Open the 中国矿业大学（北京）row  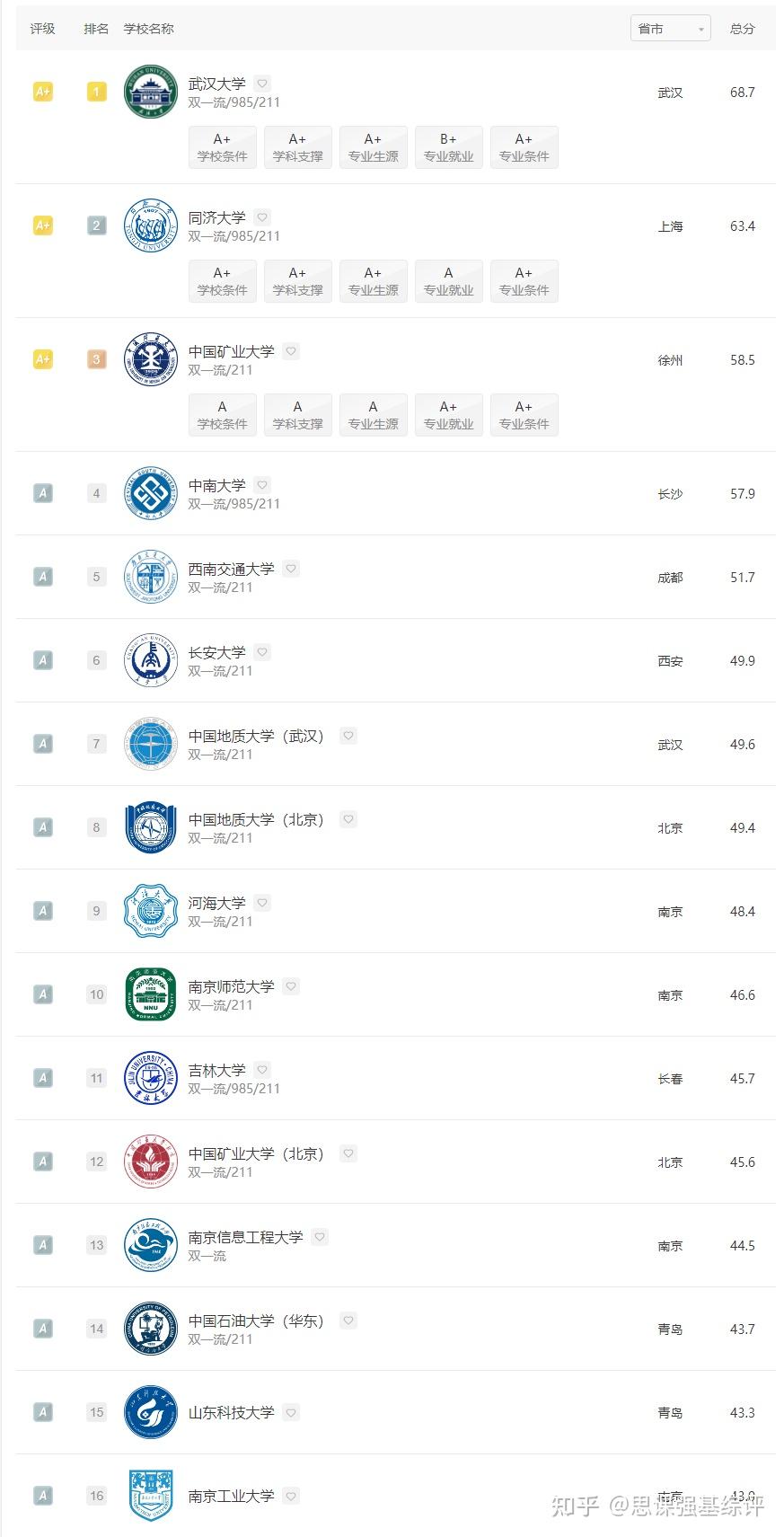coord(256,1154)
